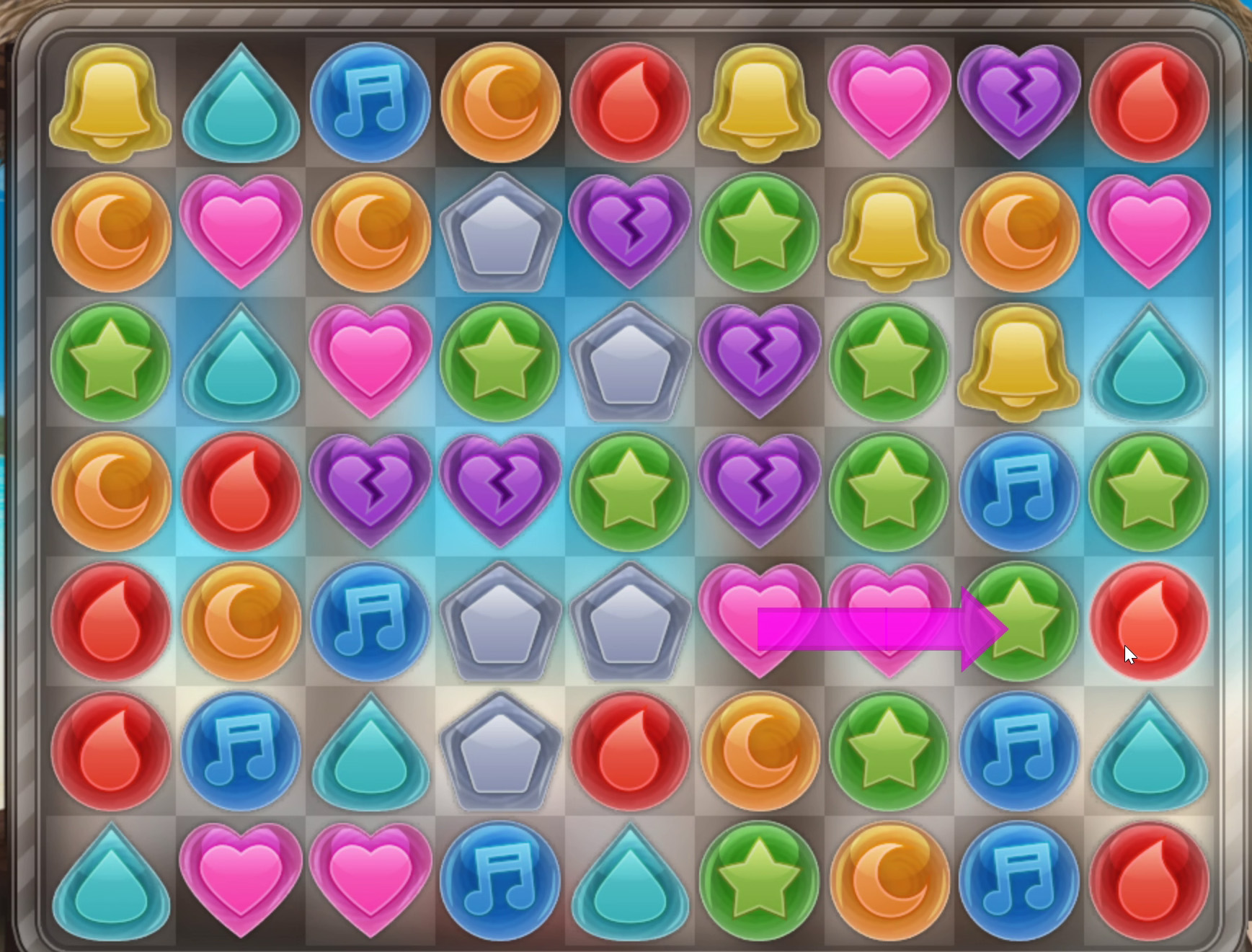Screen dimensions: 1252x952
Task: Select the green star the pink arrow points to
Action: coord(1018,621)
